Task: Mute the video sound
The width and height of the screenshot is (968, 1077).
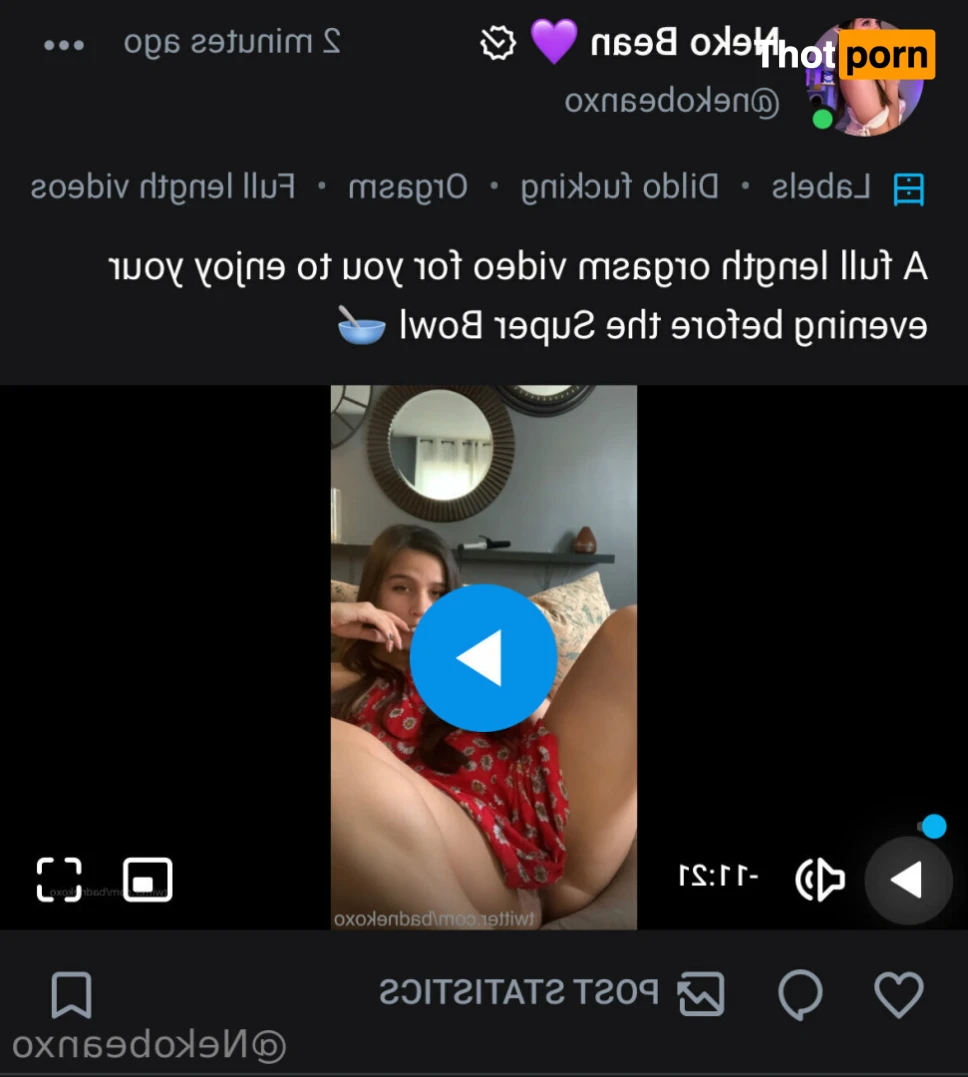Action: (819, 880)
